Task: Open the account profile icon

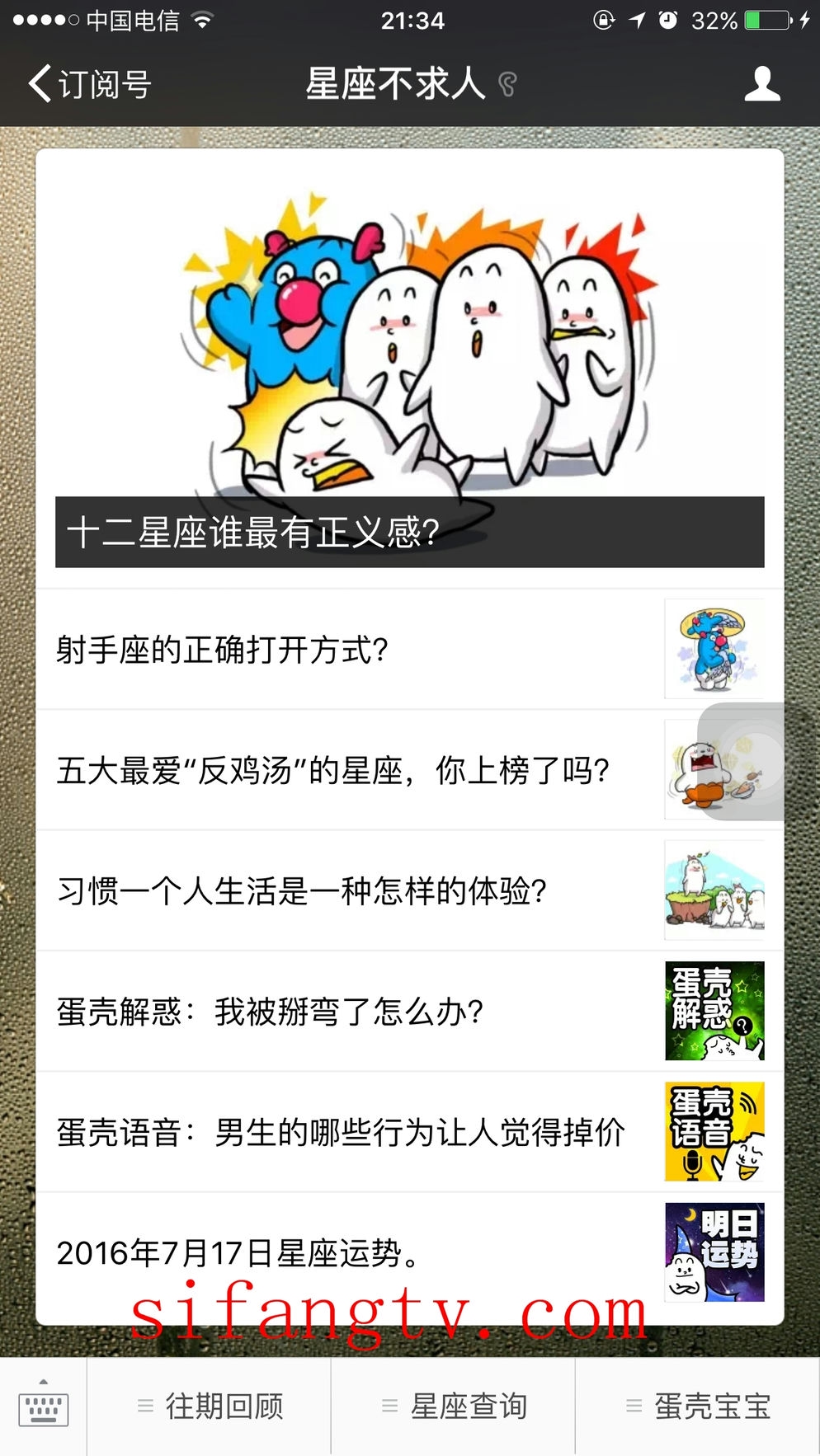Action: pos(761,84)
